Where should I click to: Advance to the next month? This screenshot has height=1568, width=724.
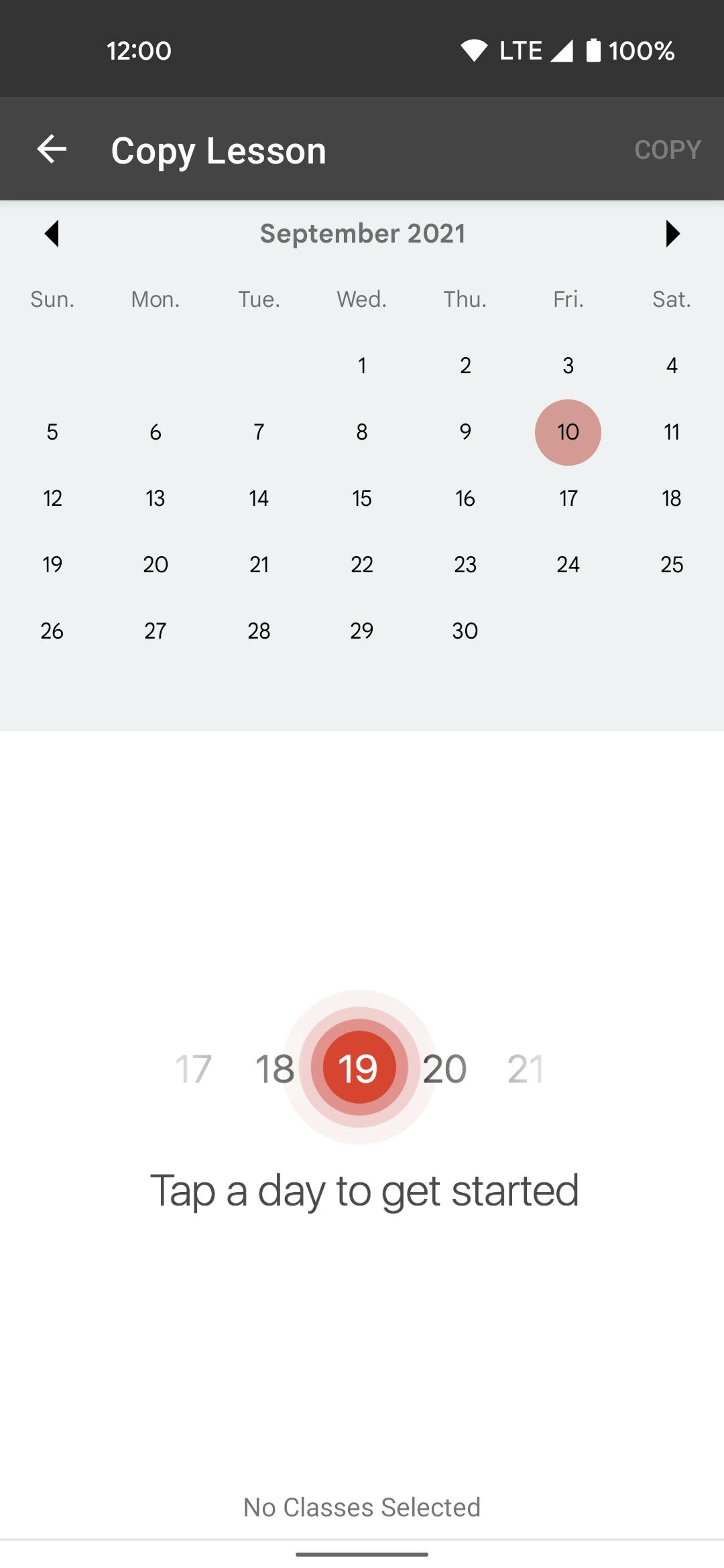[672, 233]
